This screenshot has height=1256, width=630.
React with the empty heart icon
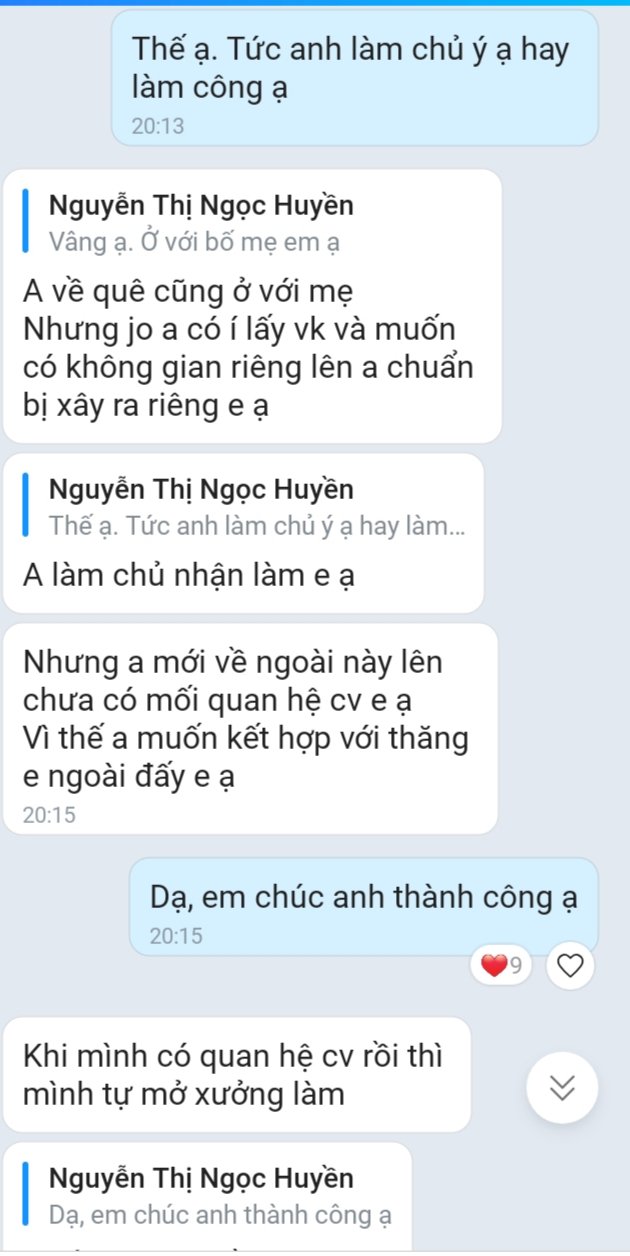(570, 966)
